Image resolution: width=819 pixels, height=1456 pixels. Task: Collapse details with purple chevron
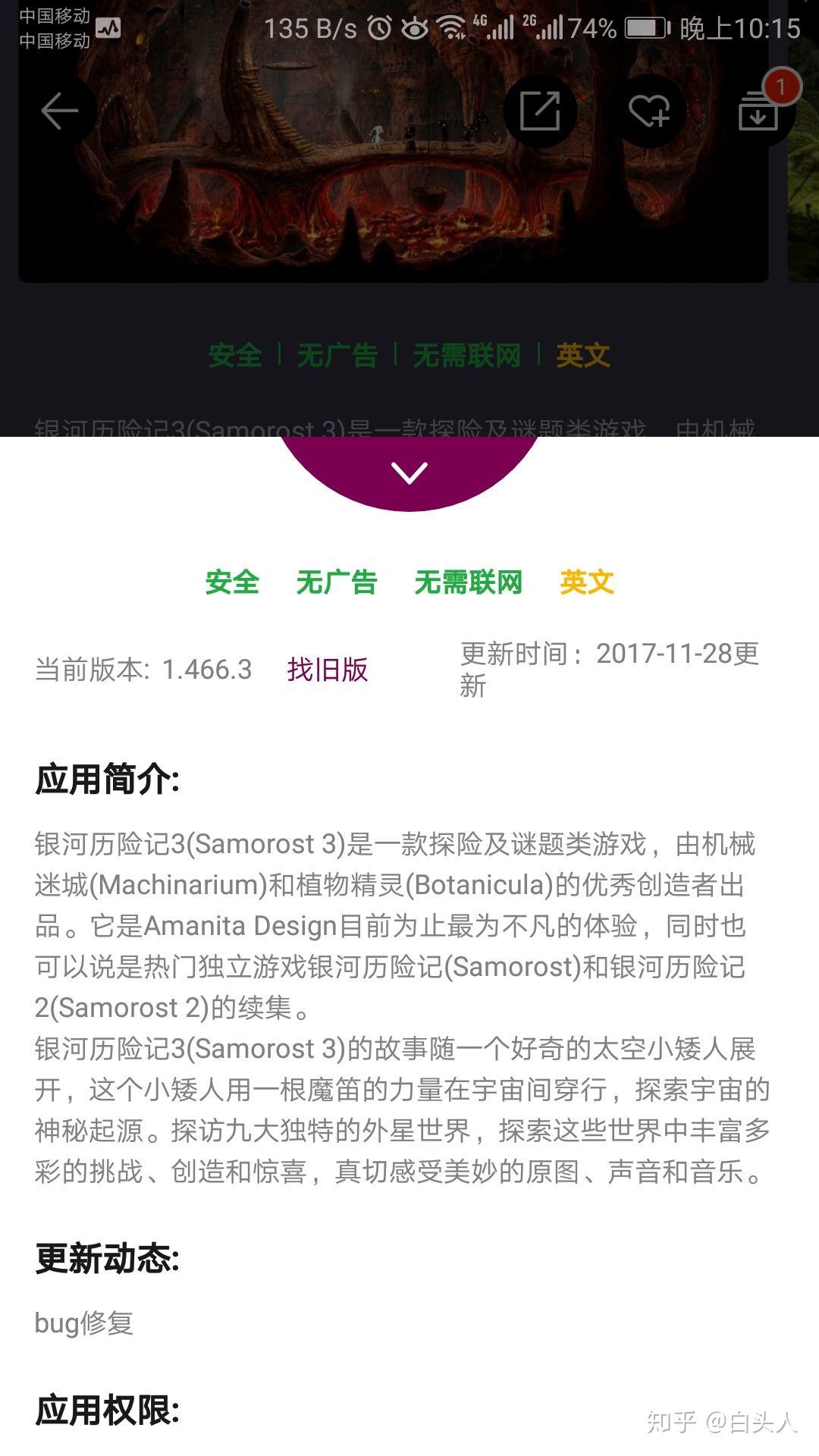pos(409,473)
